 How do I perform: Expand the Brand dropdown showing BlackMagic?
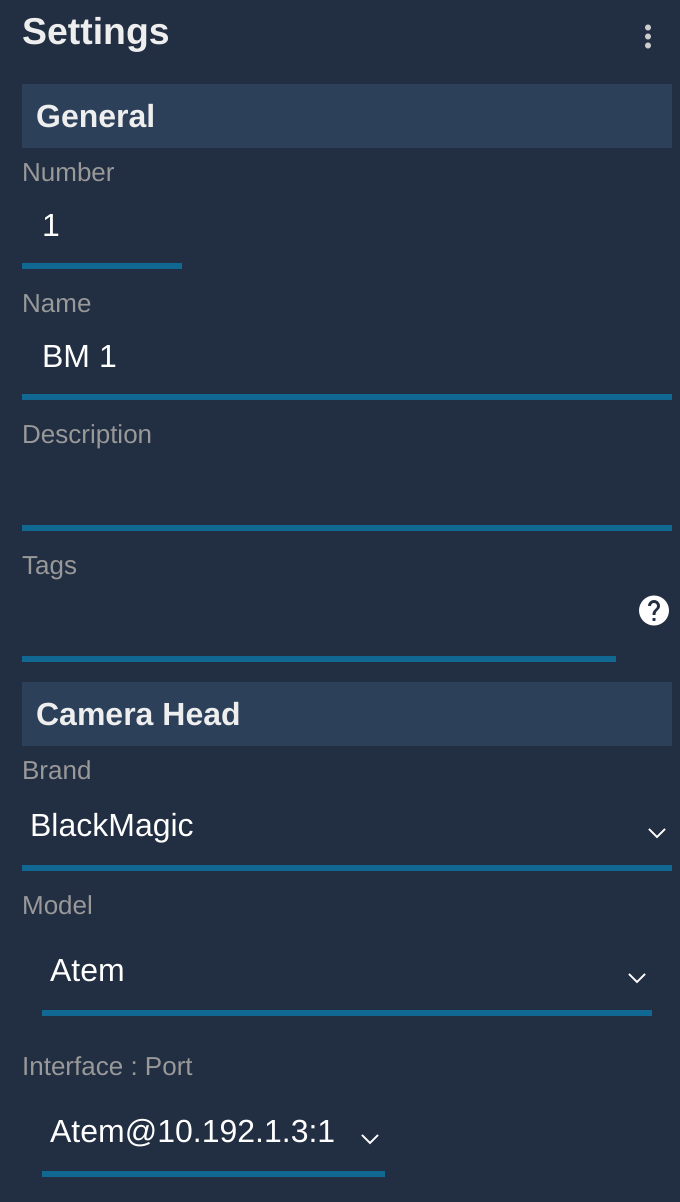pos(346,827)
